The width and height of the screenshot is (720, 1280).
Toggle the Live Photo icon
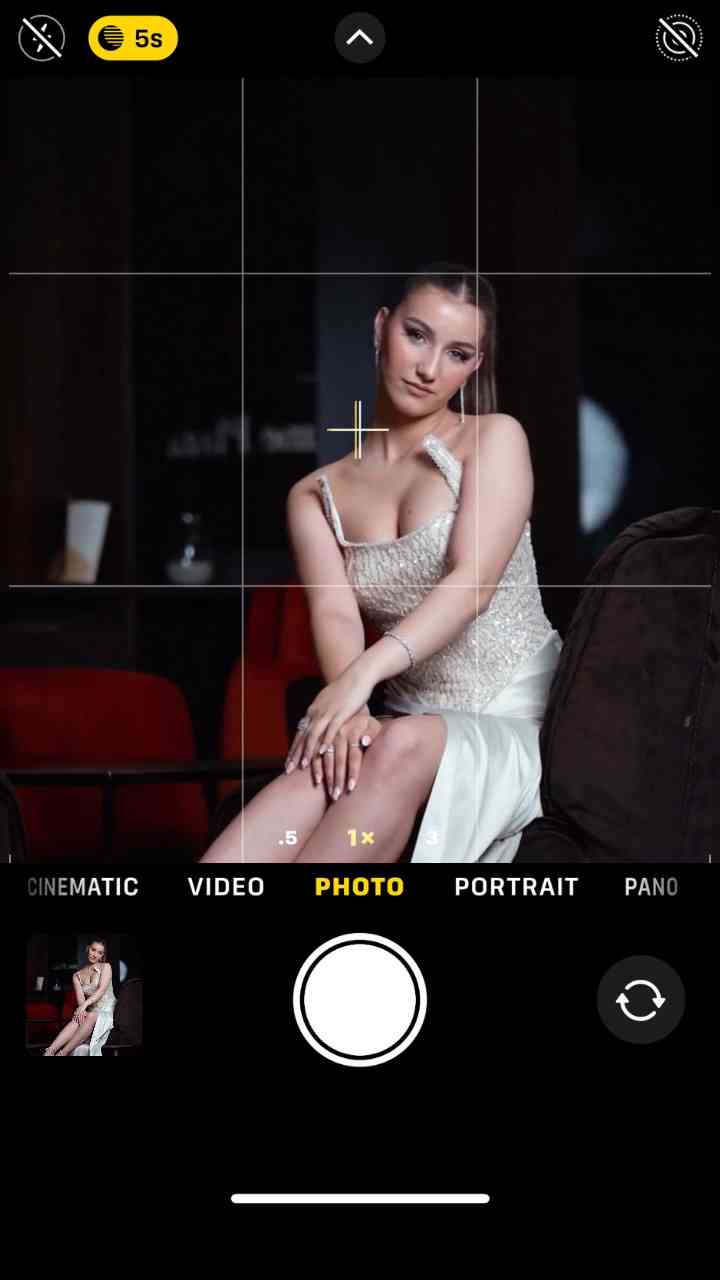tap(678, 39)
